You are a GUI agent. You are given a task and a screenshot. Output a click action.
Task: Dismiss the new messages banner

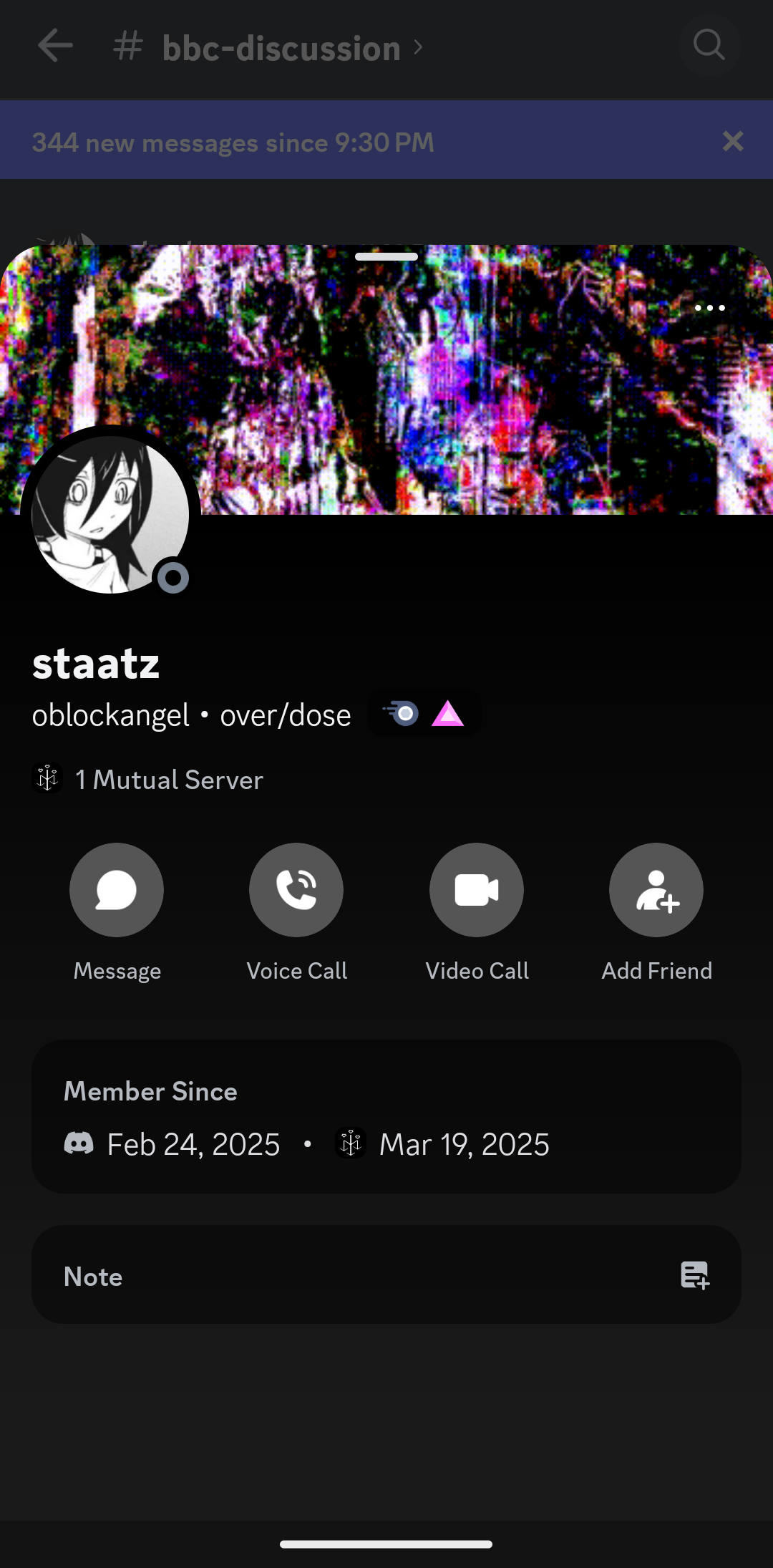click(733, 141)
